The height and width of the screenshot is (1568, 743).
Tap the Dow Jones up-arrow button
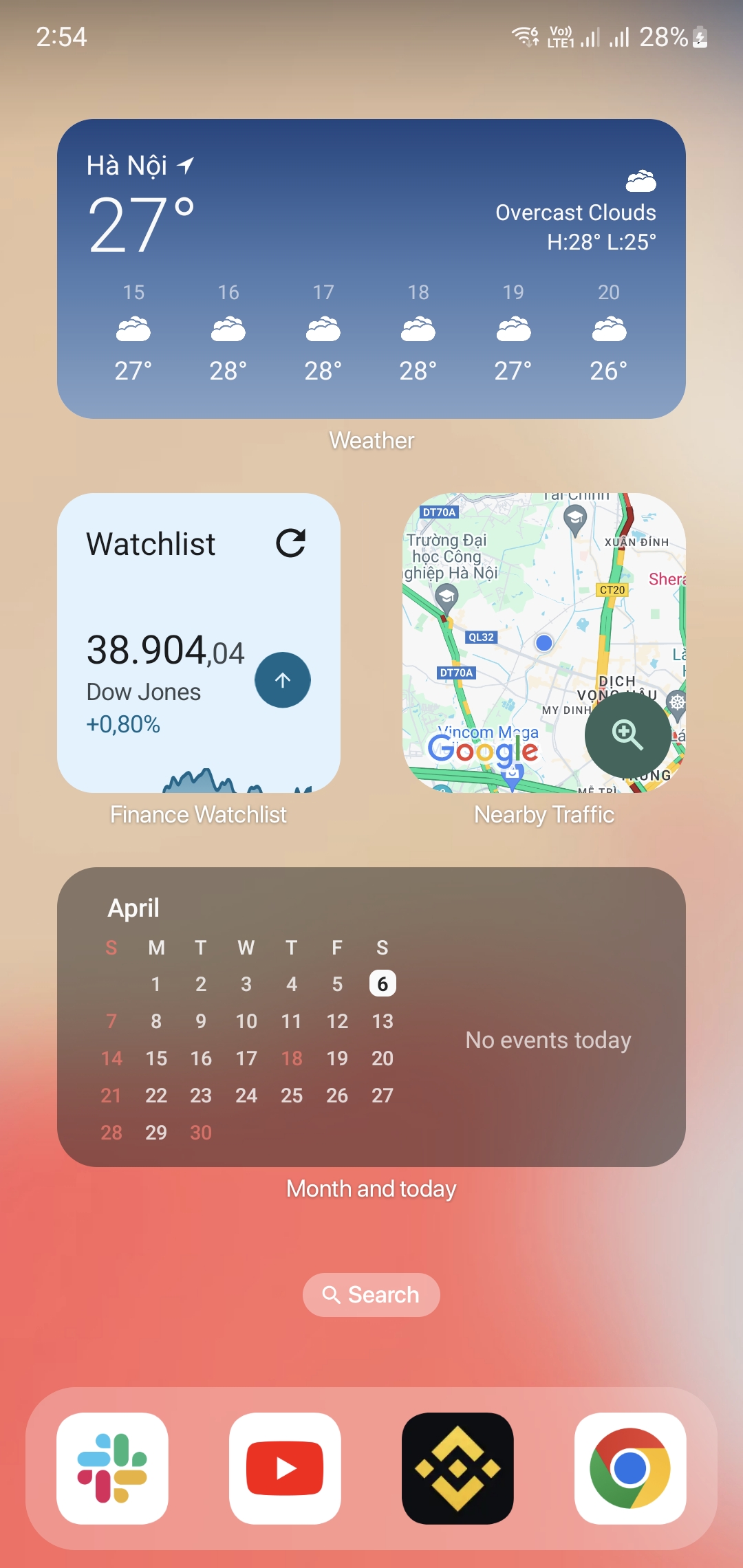coord(283,680)
